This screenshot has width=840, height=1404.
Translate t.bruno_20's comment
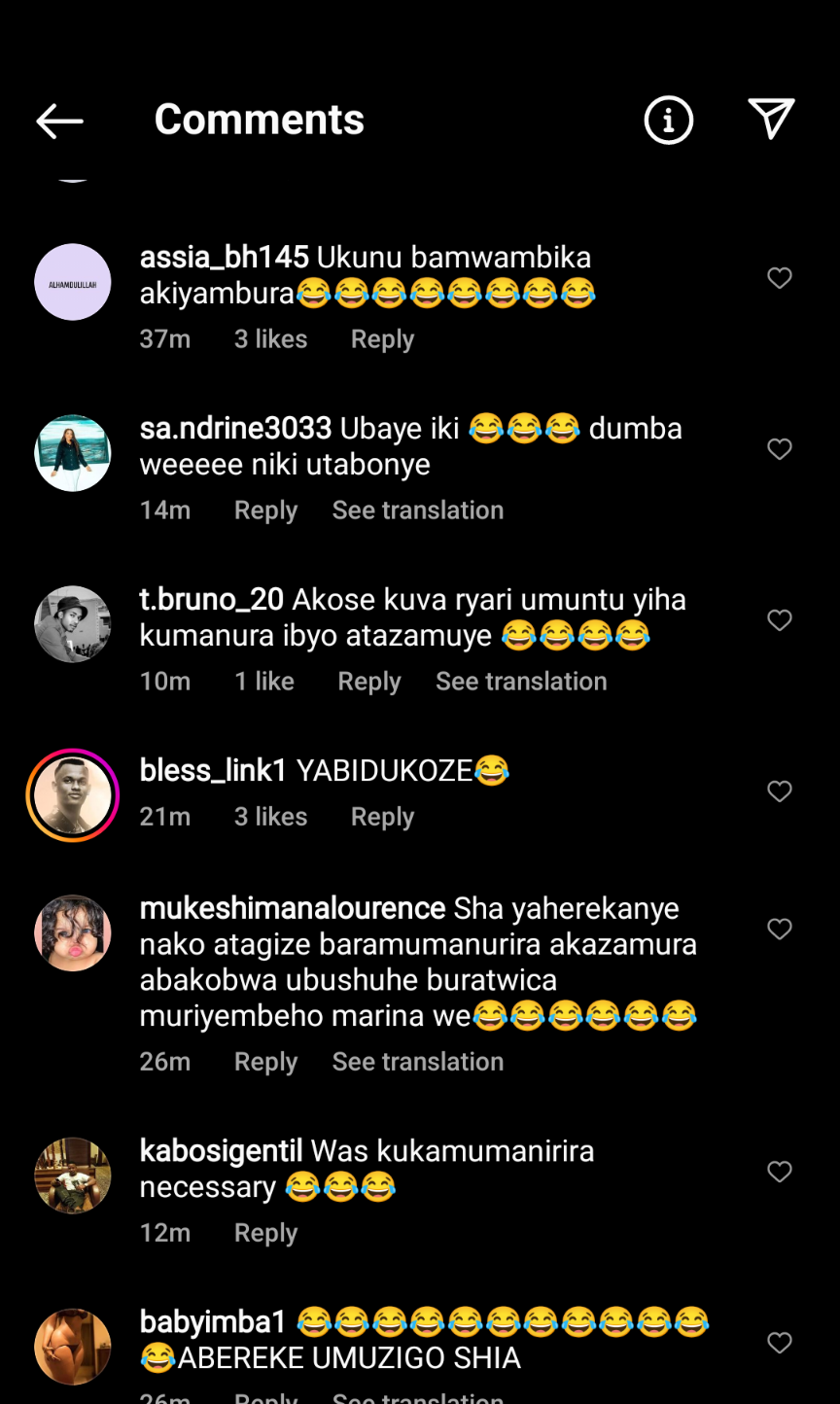pyautogui.click(x=521, y=682)
